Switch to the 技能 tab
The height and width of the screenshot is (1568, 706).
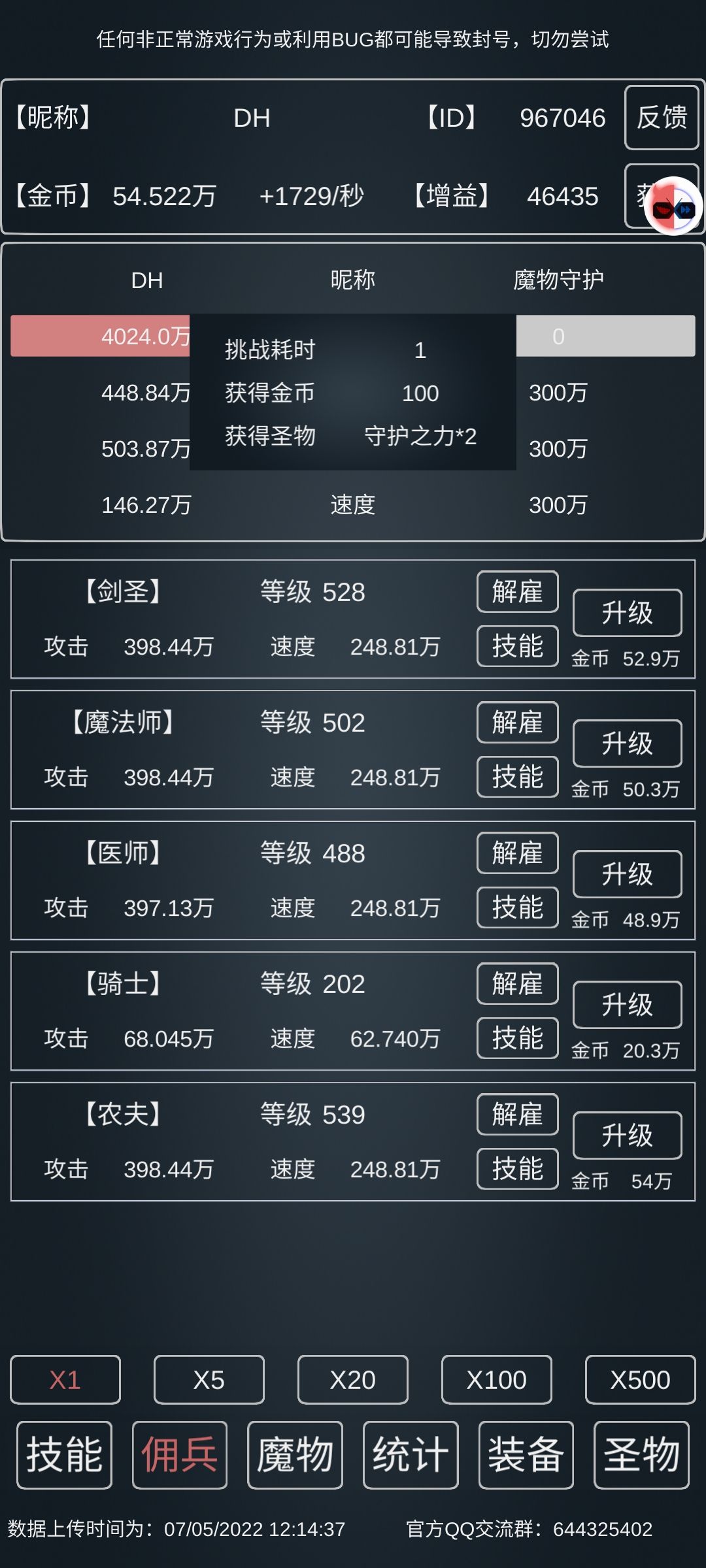tap(63, 1454)
